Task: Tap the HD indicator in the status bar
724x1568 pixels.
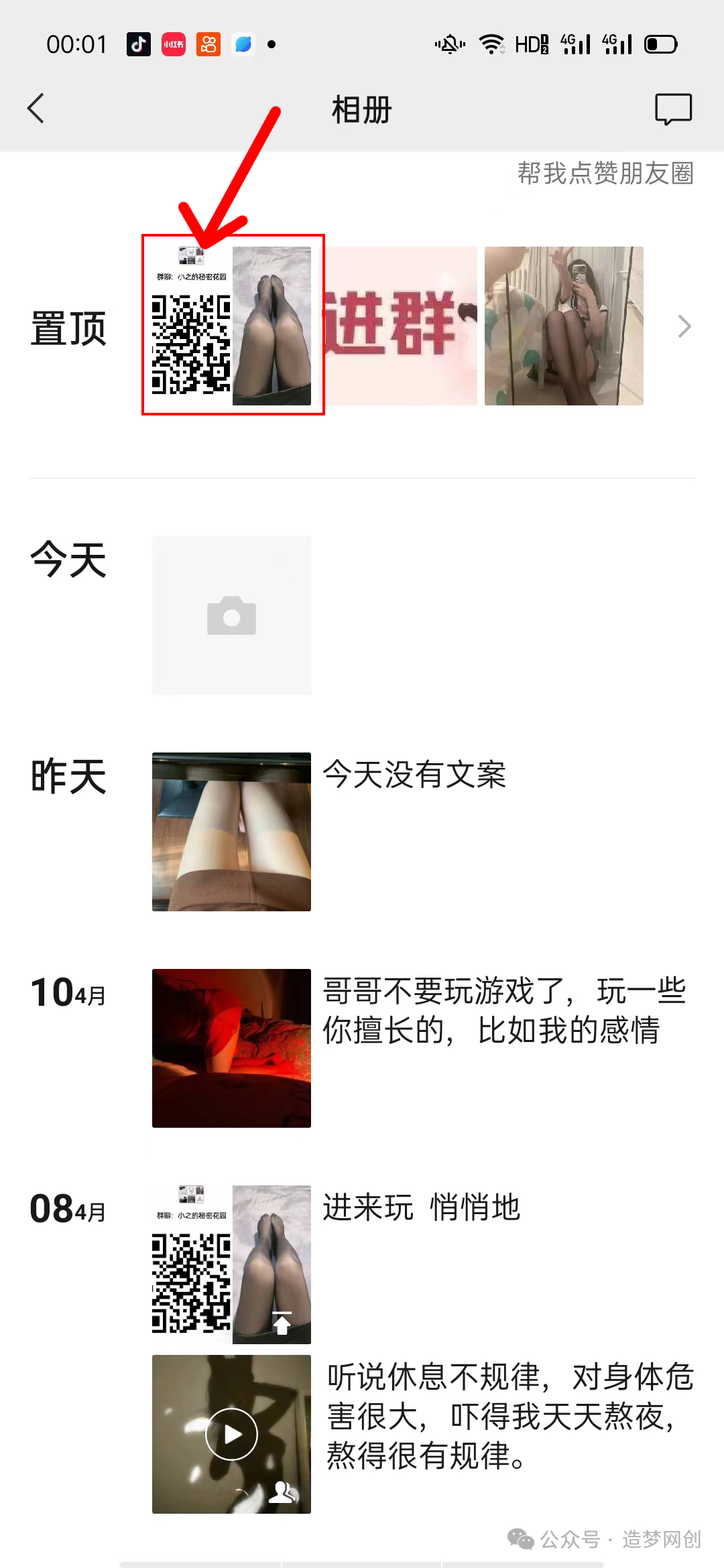Action: coord(530,43)
